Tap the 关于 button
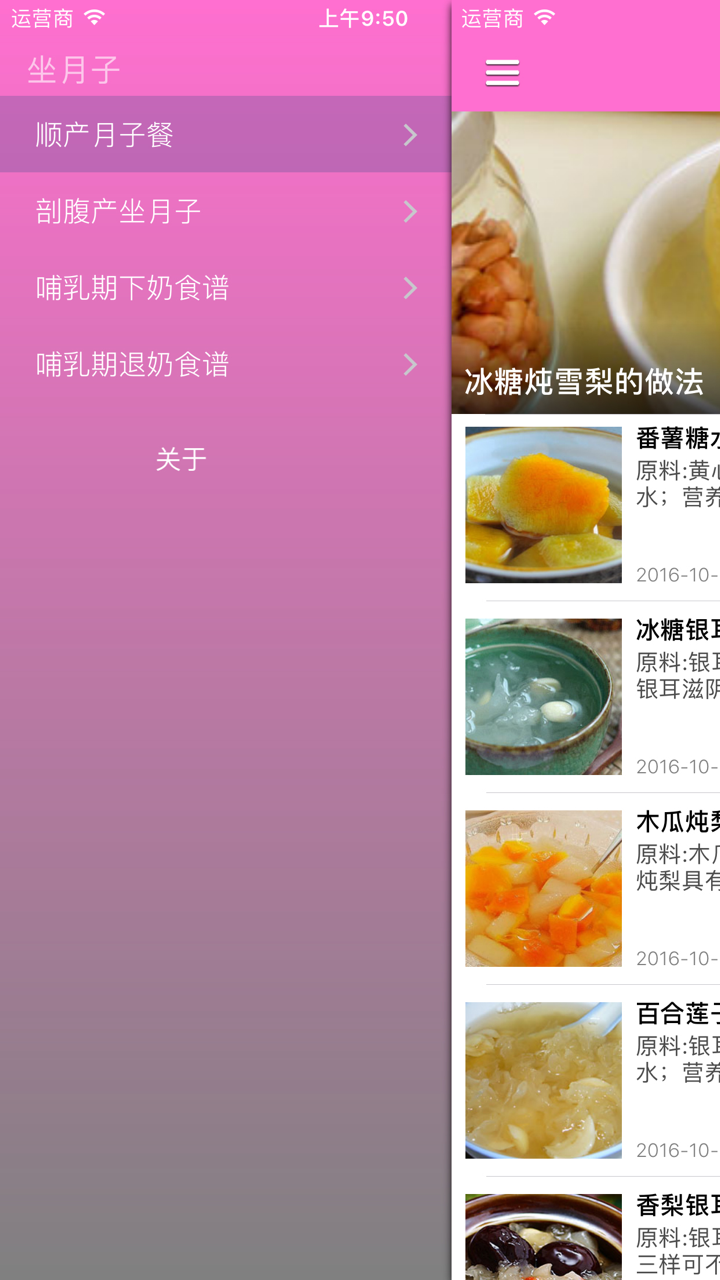The image size is (720, 1280). pyautogui.click(x=183, y=457)
